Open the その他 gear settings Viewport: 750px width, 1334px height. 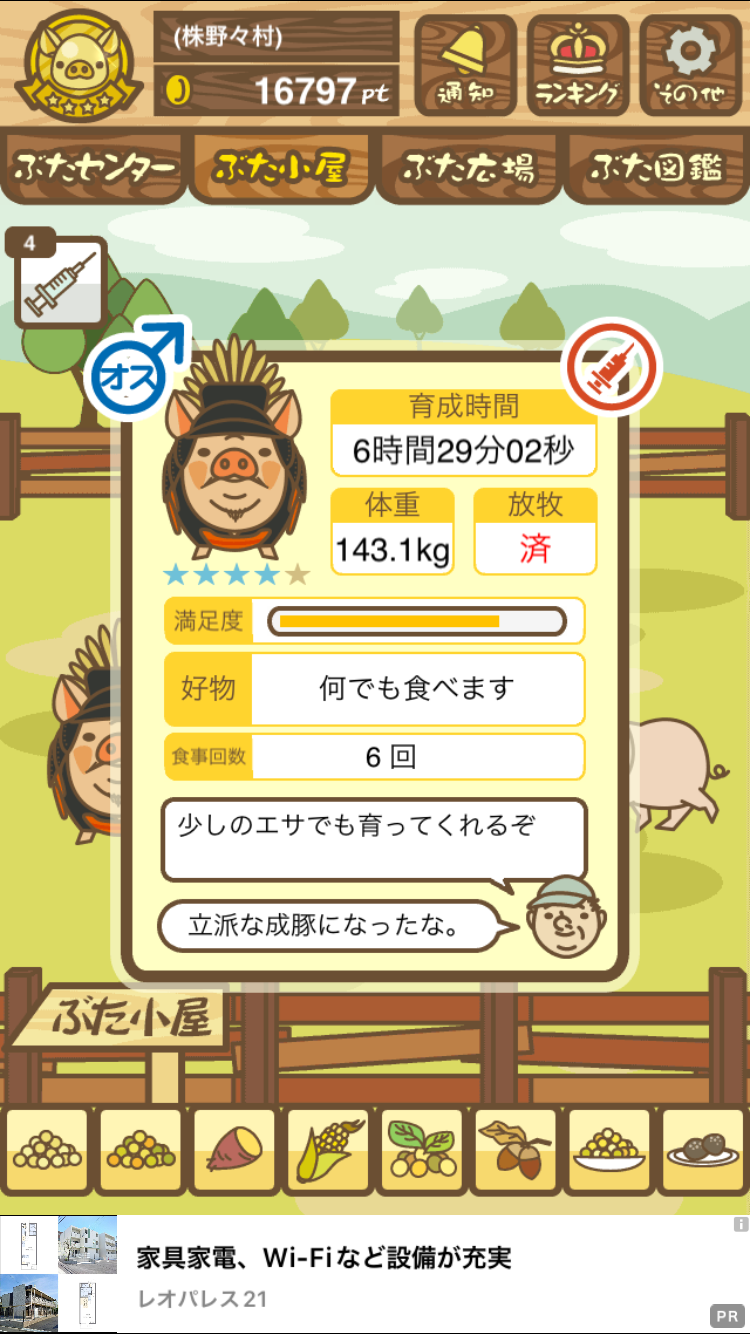[690, 65]
